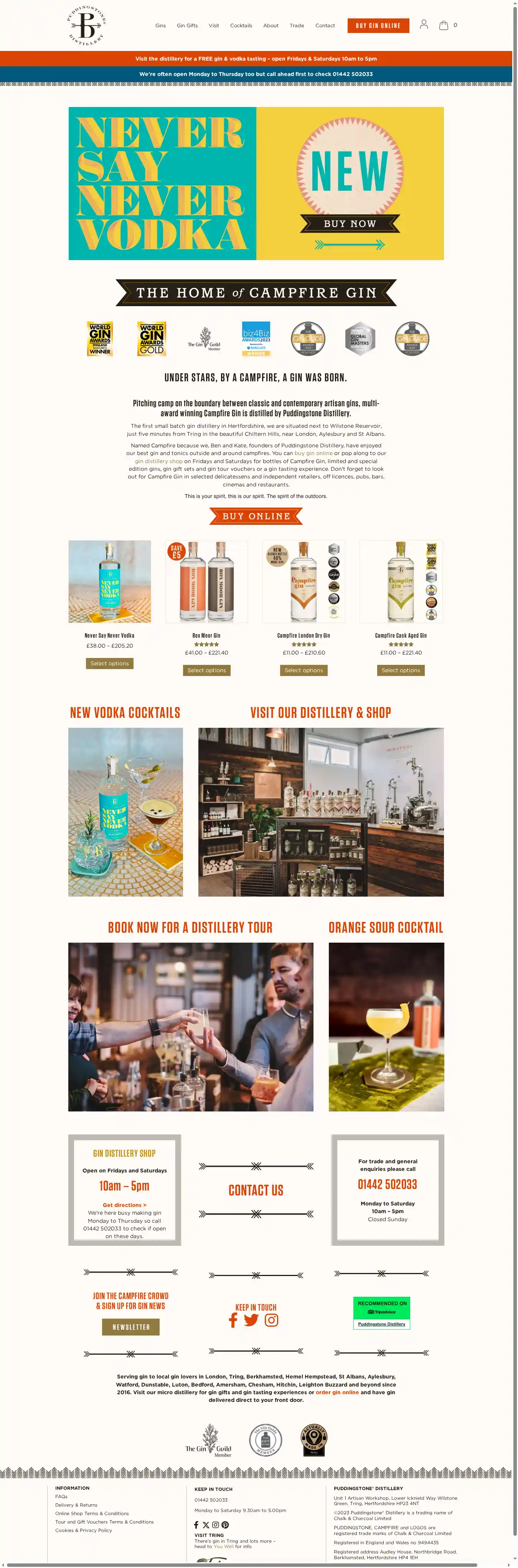Open the Get directions link
Viewport: 518px width, 1568px height.
(124, 1205)
